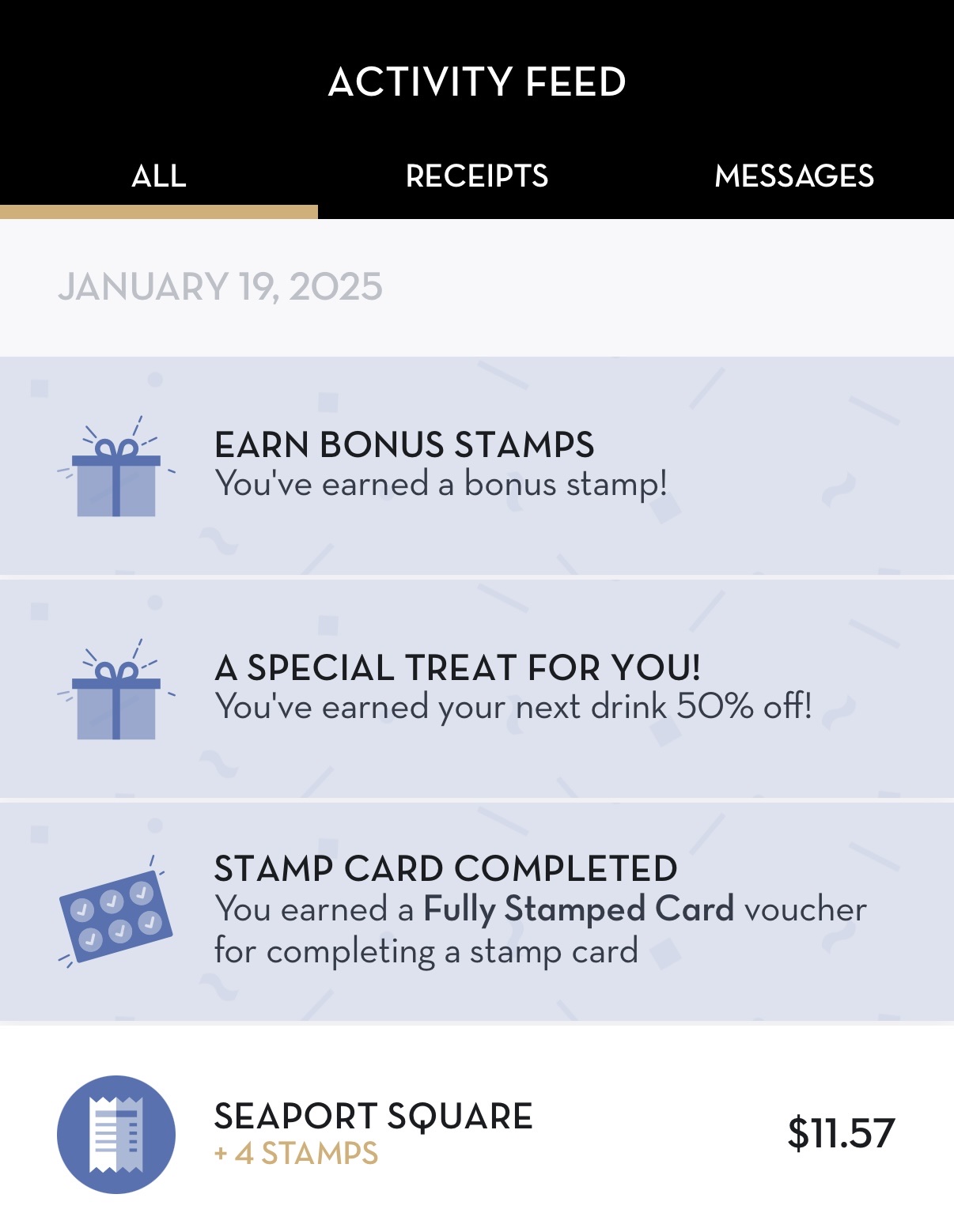Switch to the All tab
954x1232 pixels.
(159, 176)
